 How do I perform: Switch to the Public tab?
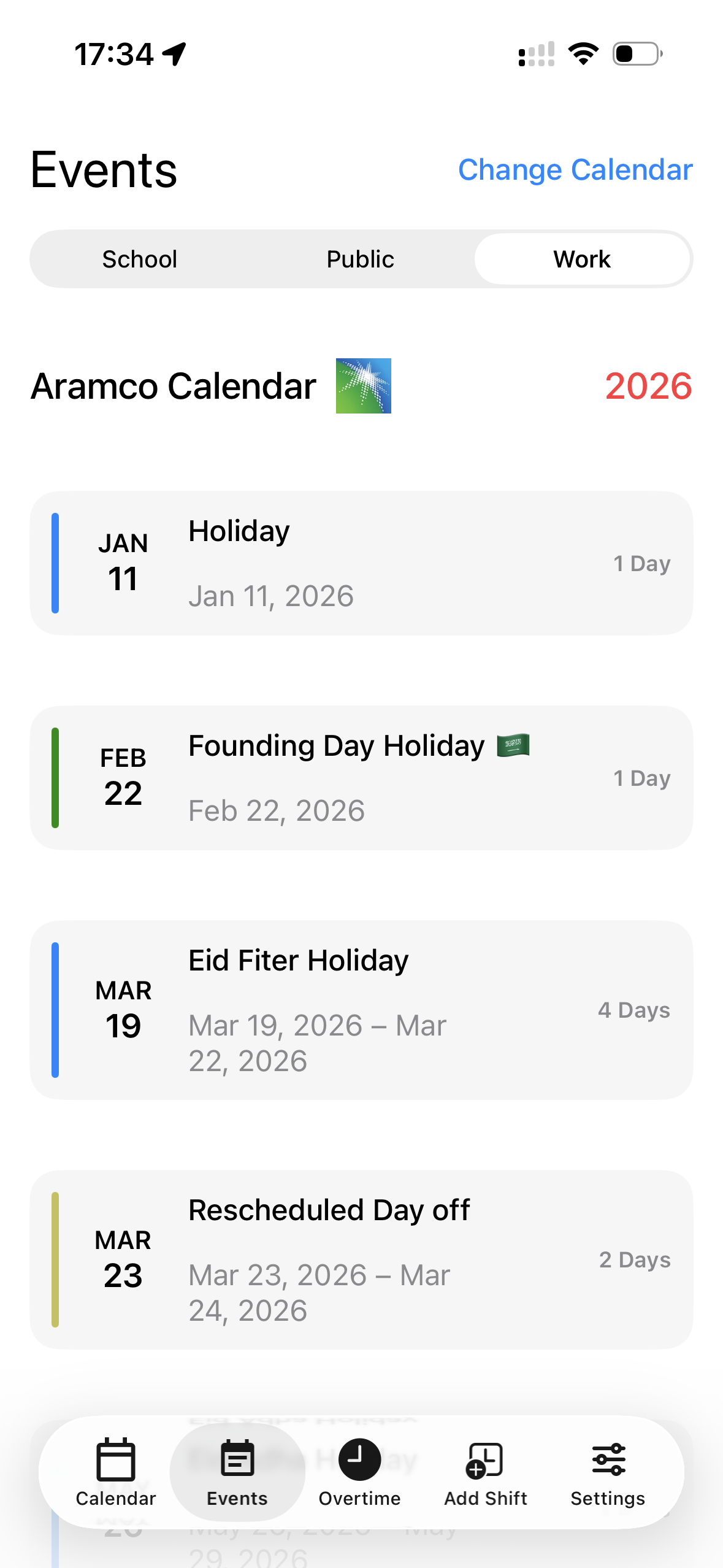pos(361,258)
